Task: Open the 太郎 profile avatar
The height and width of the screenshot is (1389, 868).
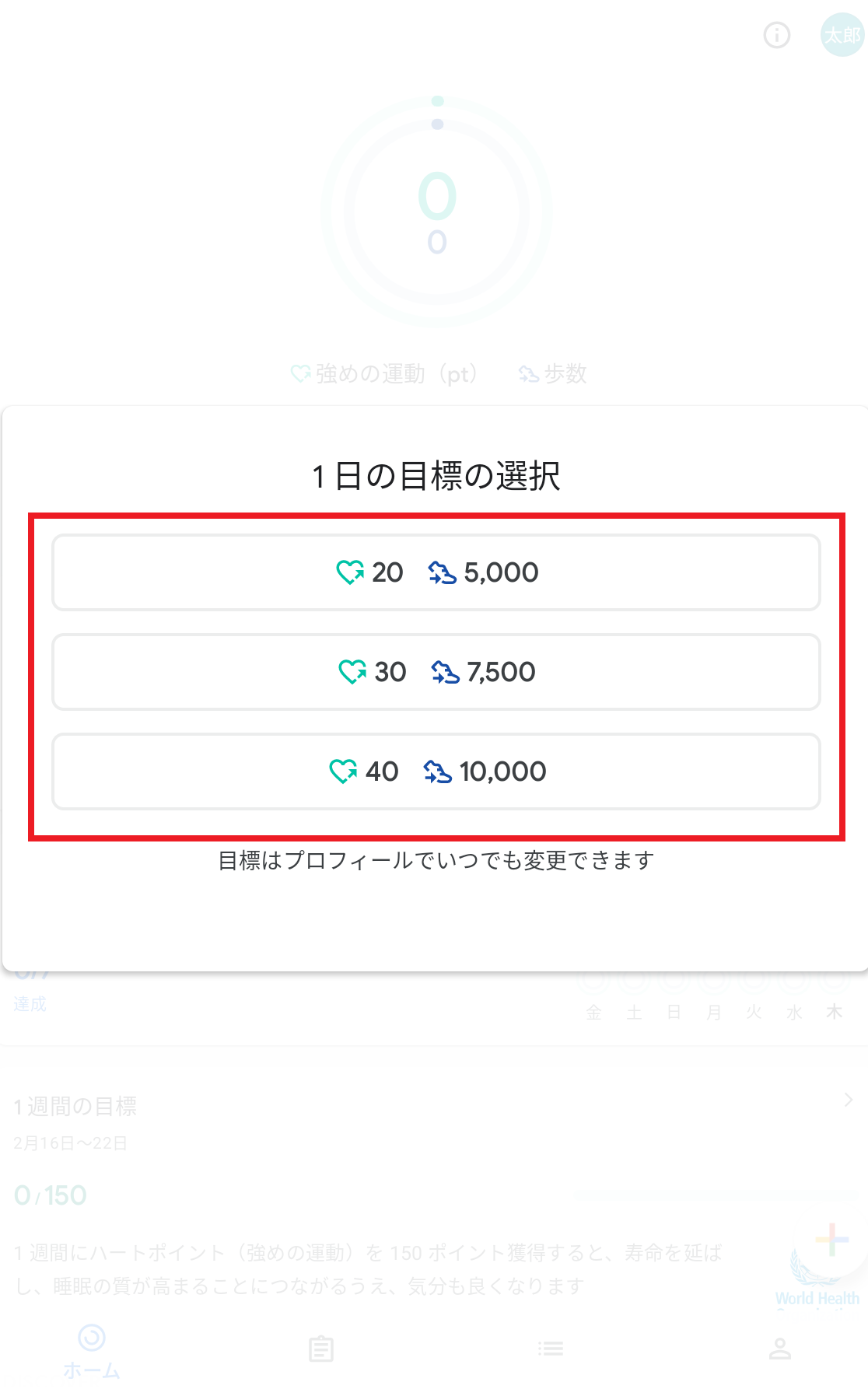Action: [x=842, y=35]
